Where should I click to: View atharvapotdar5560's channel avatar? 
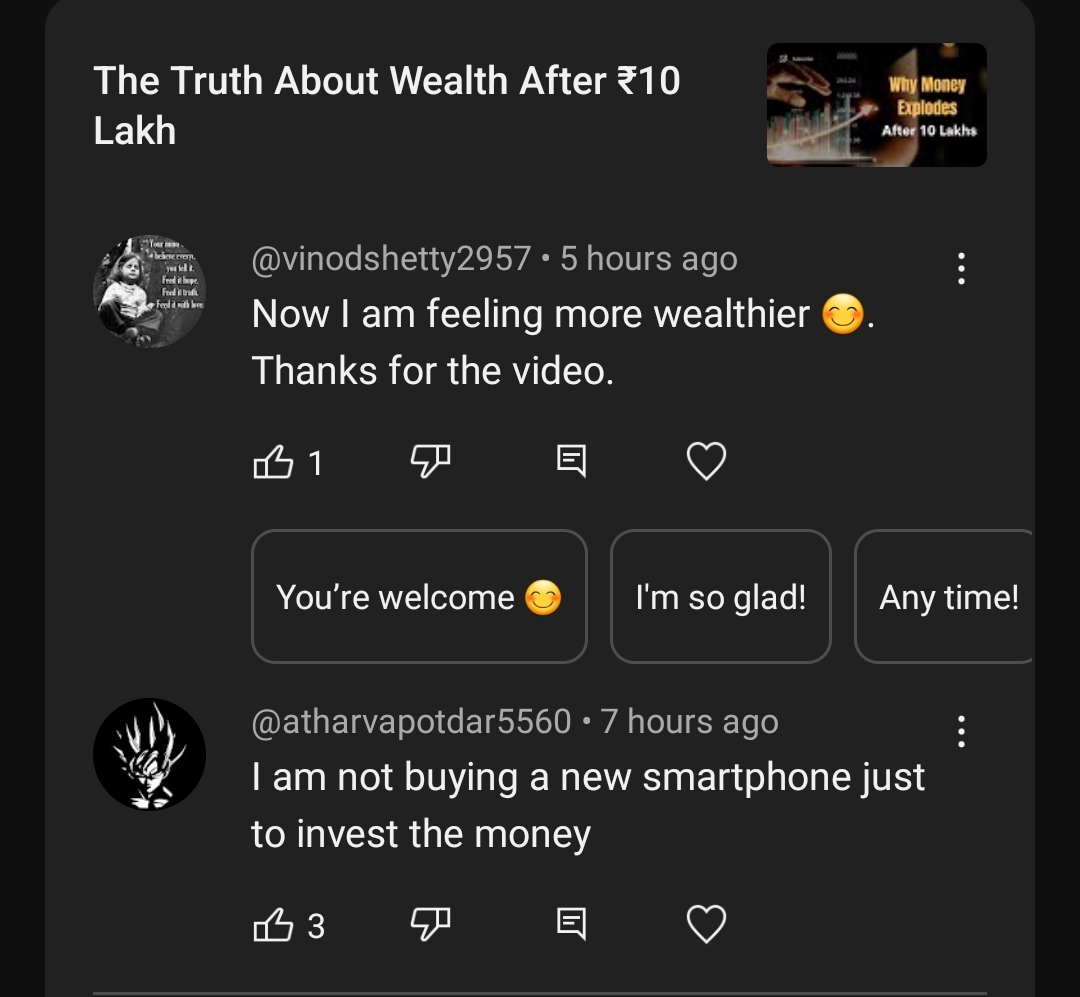(x=149, y=755)
